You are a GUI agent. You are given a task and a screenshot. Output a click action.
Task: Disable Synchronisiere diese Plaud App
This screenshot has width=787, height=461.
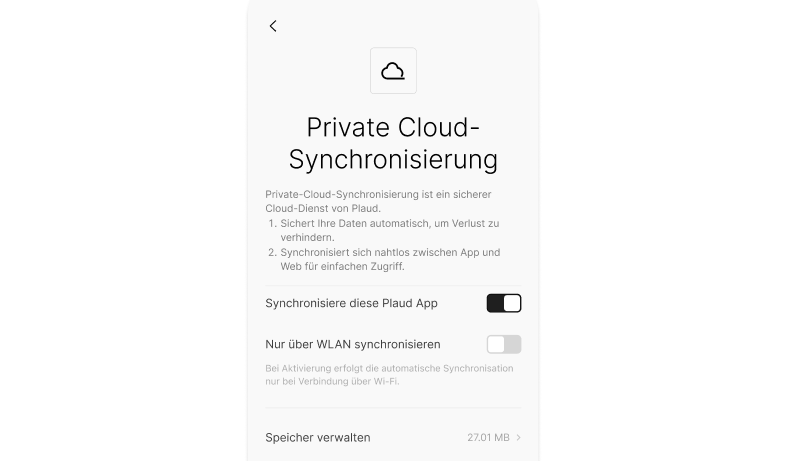(503, 303)
